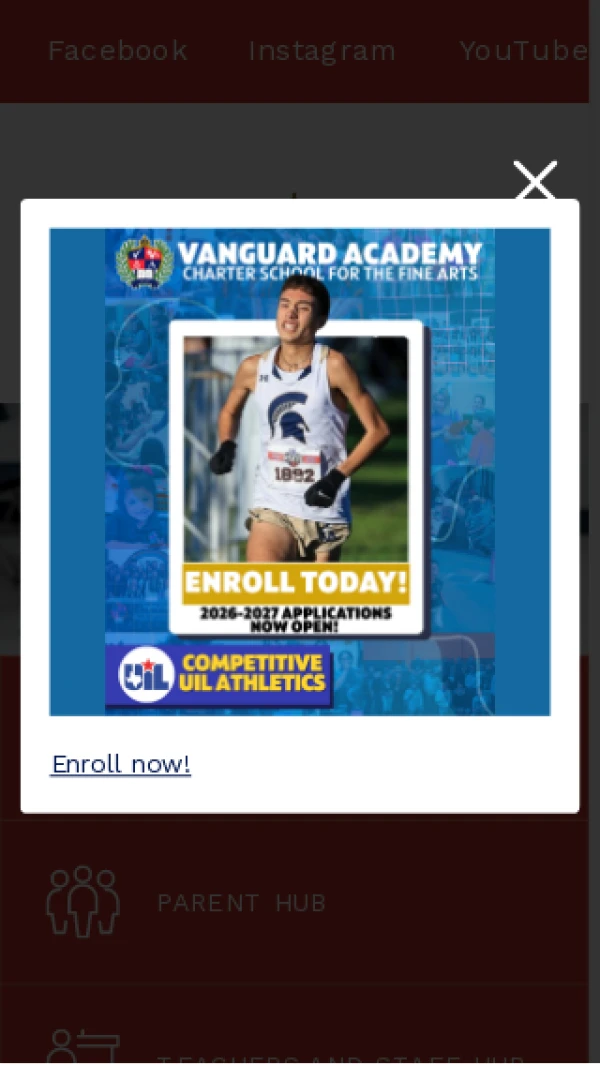Close the enrollment popup
The width and height of the screenshot is (600, 1065).
[535, 183]
